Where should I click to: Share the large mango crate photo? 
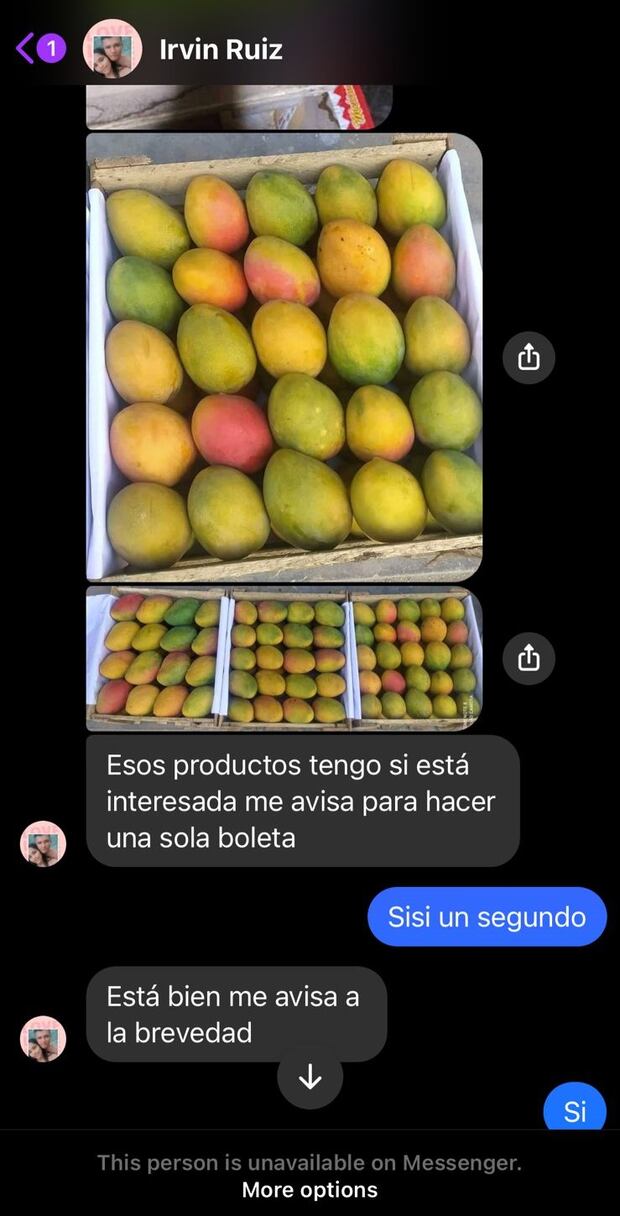[x=529, y=357]
